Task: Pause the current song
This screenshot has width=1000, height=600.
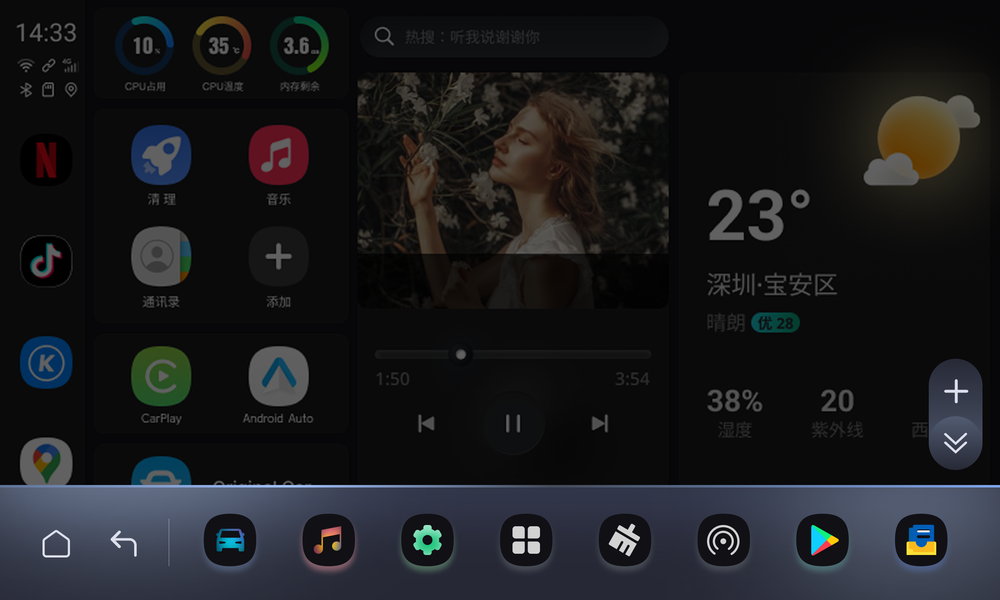Action: [x=513, y=423]
